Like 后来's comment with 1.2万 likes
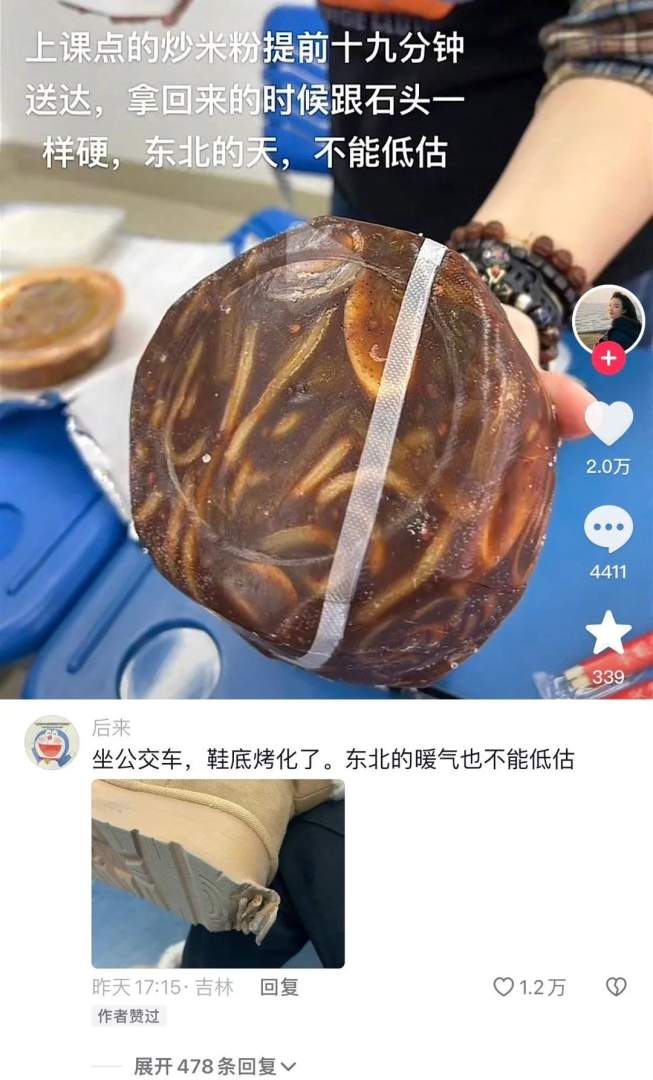This screenshot has width=653, height=1080. click(503, 987)
